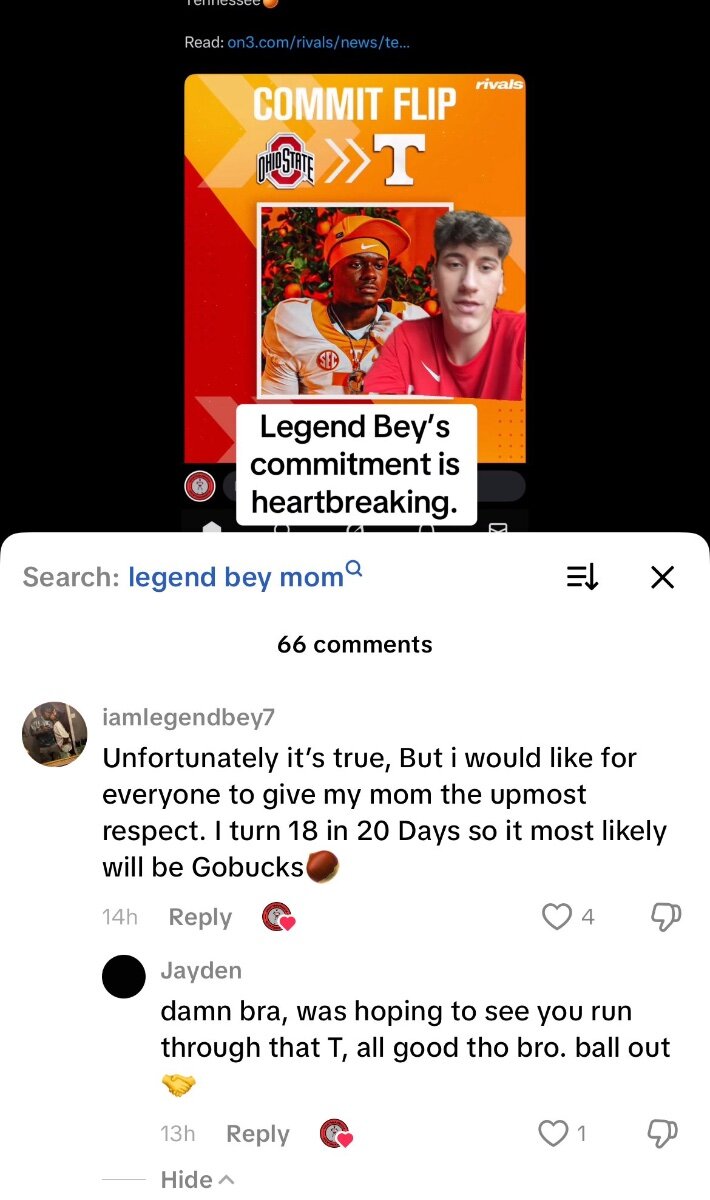This screenshot has height=1200, width=710.
Task: Hide the replies thread
Action: click(x=197, y=1180)
